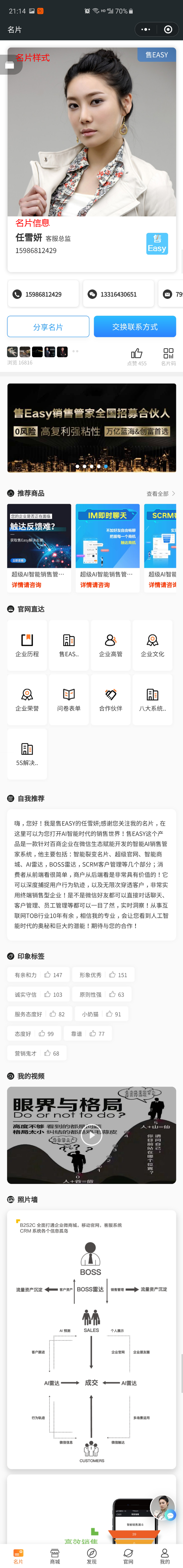Image resolution: width=183 pixels, height=1568 pixels.
Task: Tap 交换联系方式 to exchange contacts
Action: tap(135, 327)
